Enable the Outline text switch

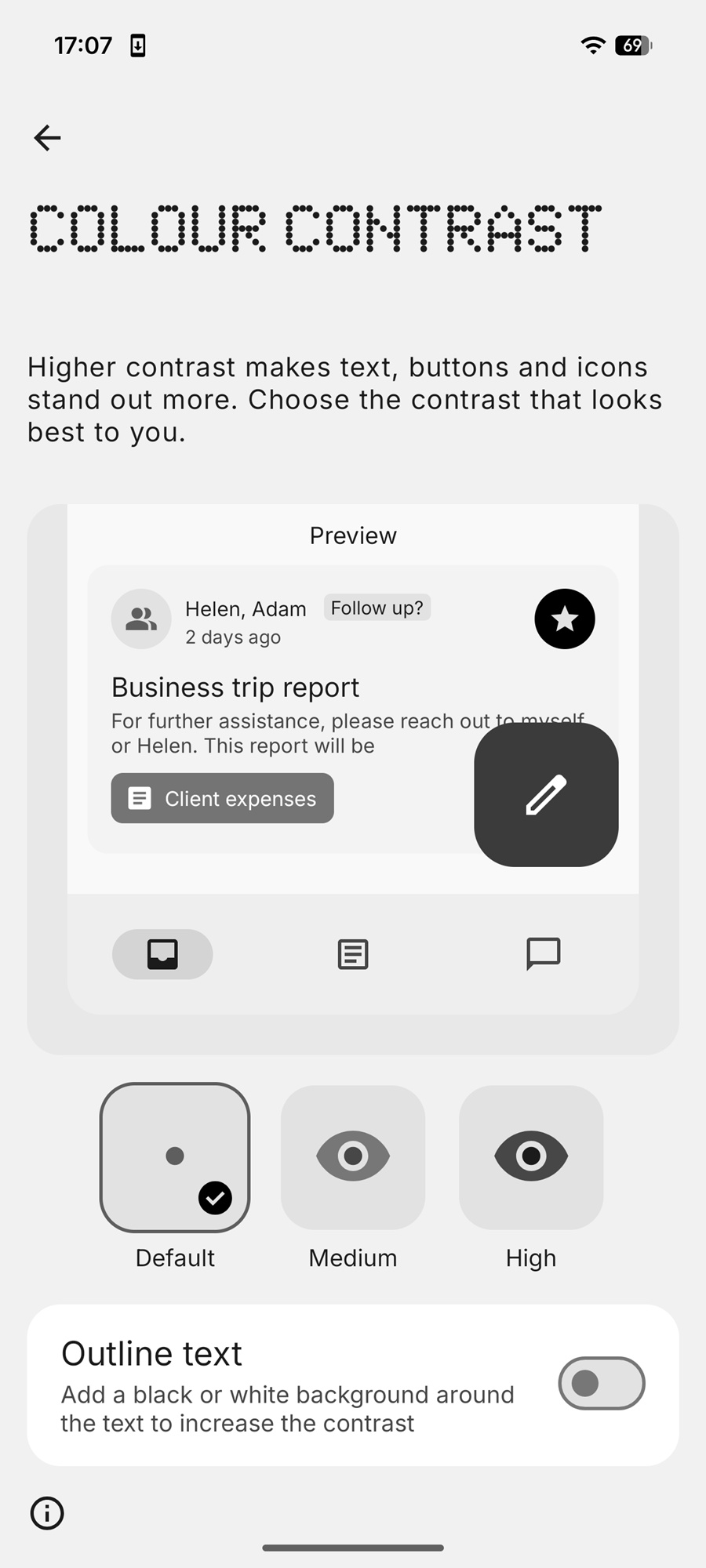(601, 1384)
